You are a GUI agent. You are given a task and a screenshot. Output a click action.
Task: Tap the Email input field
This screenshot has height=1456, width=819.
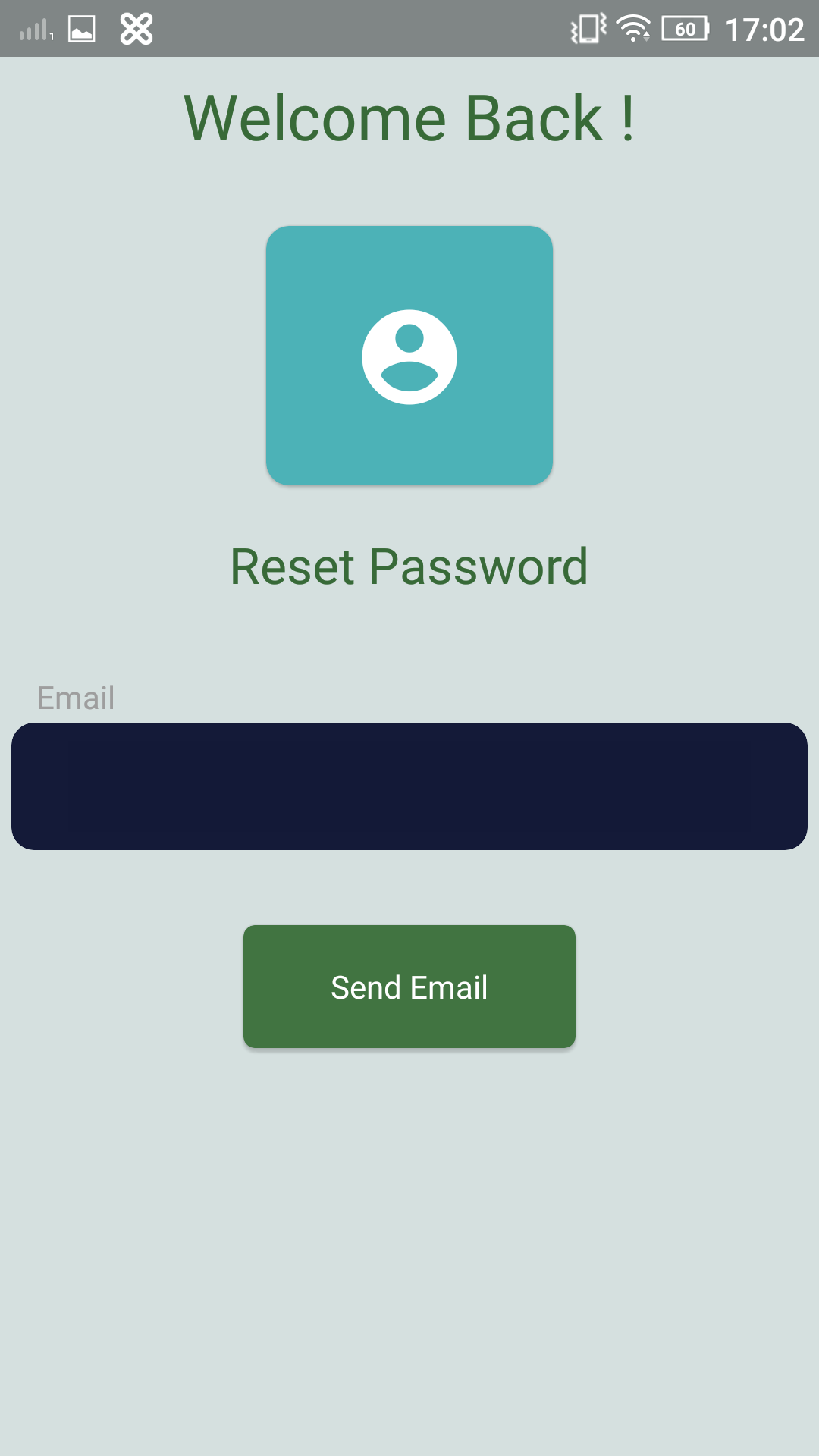tap(409, 786)
